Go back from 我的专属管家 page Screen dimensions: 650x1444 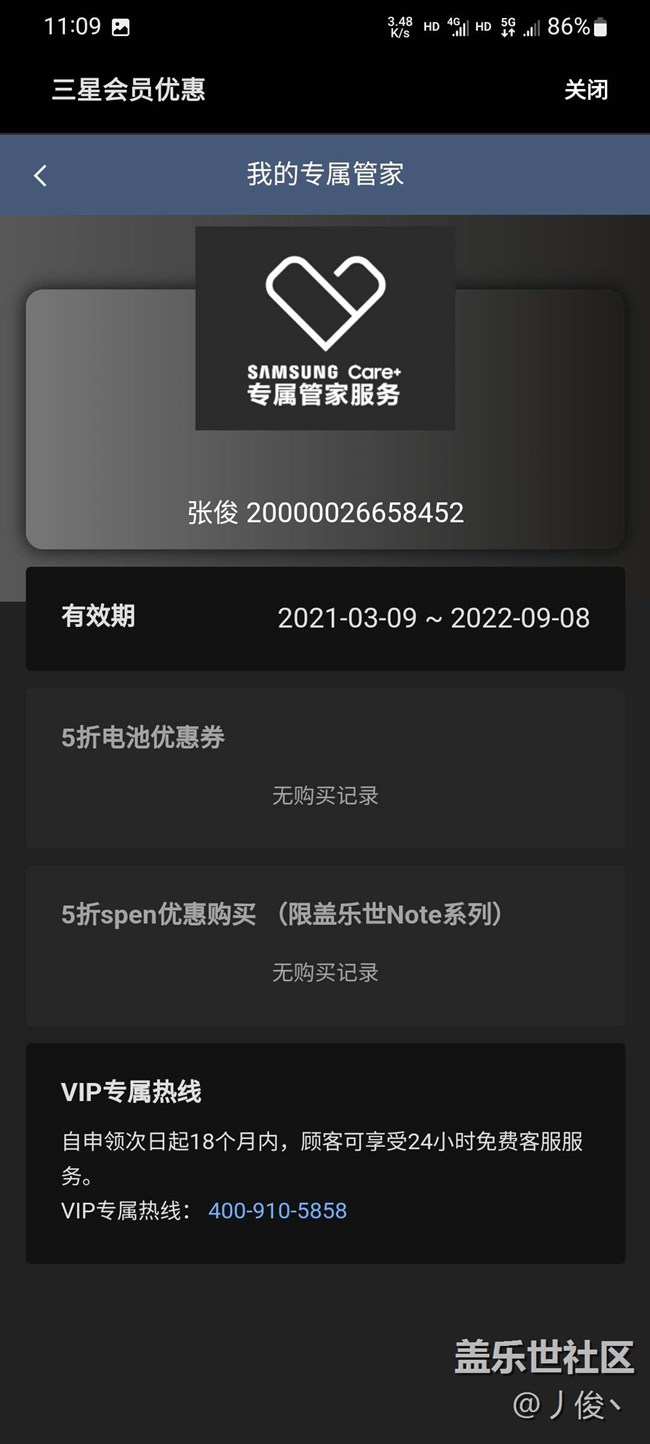40,176
